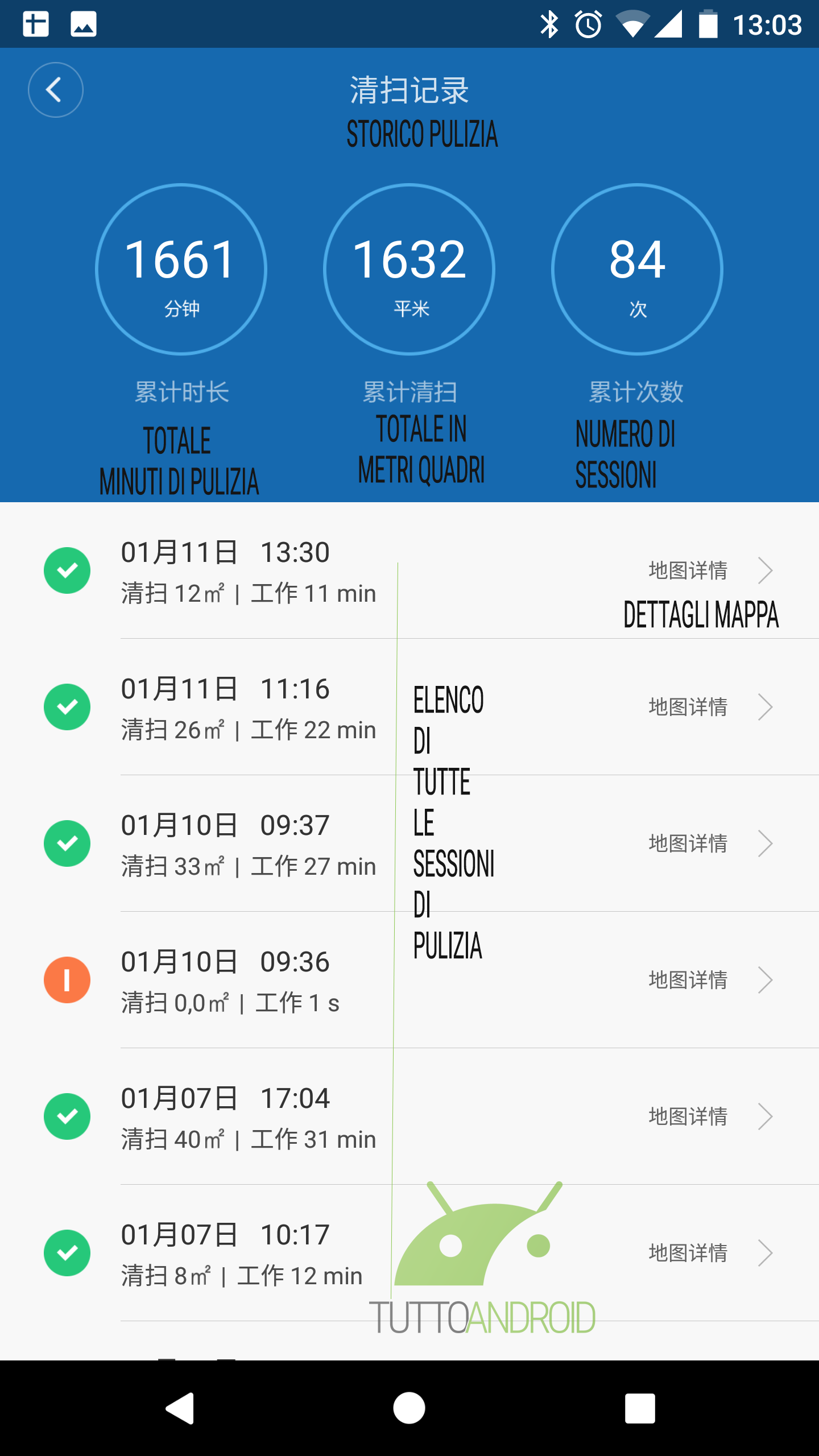
Task: Open the 01月07日 10:17 cleaning record
Action: [409, 1253]
